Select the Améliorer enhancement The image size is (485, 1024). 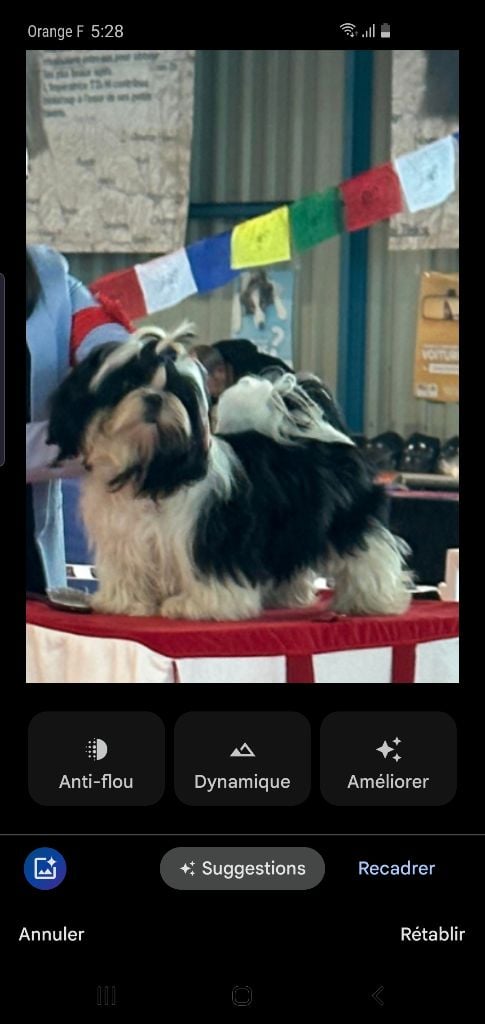(388, 758)
